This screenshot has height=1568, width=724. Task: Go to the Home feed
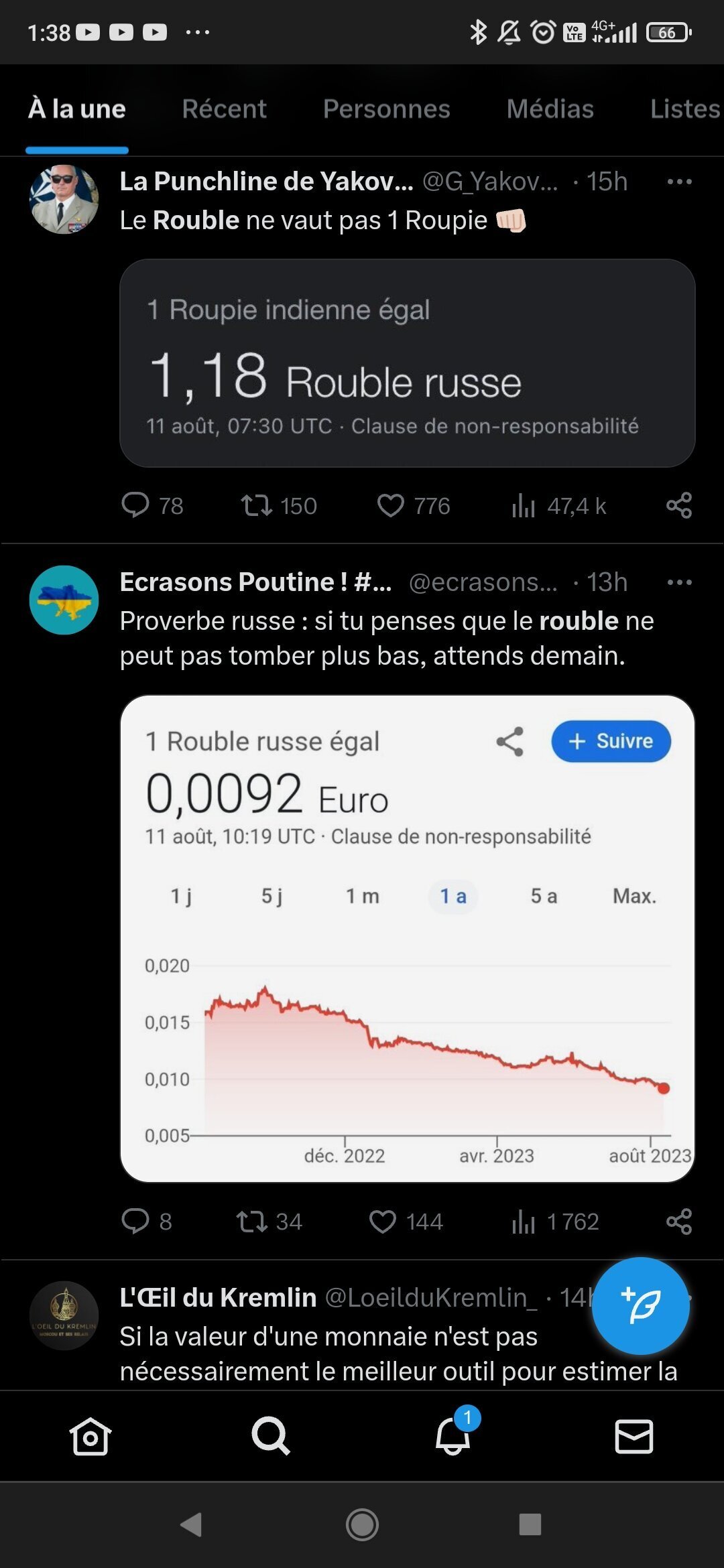(x=90, y=1435)
